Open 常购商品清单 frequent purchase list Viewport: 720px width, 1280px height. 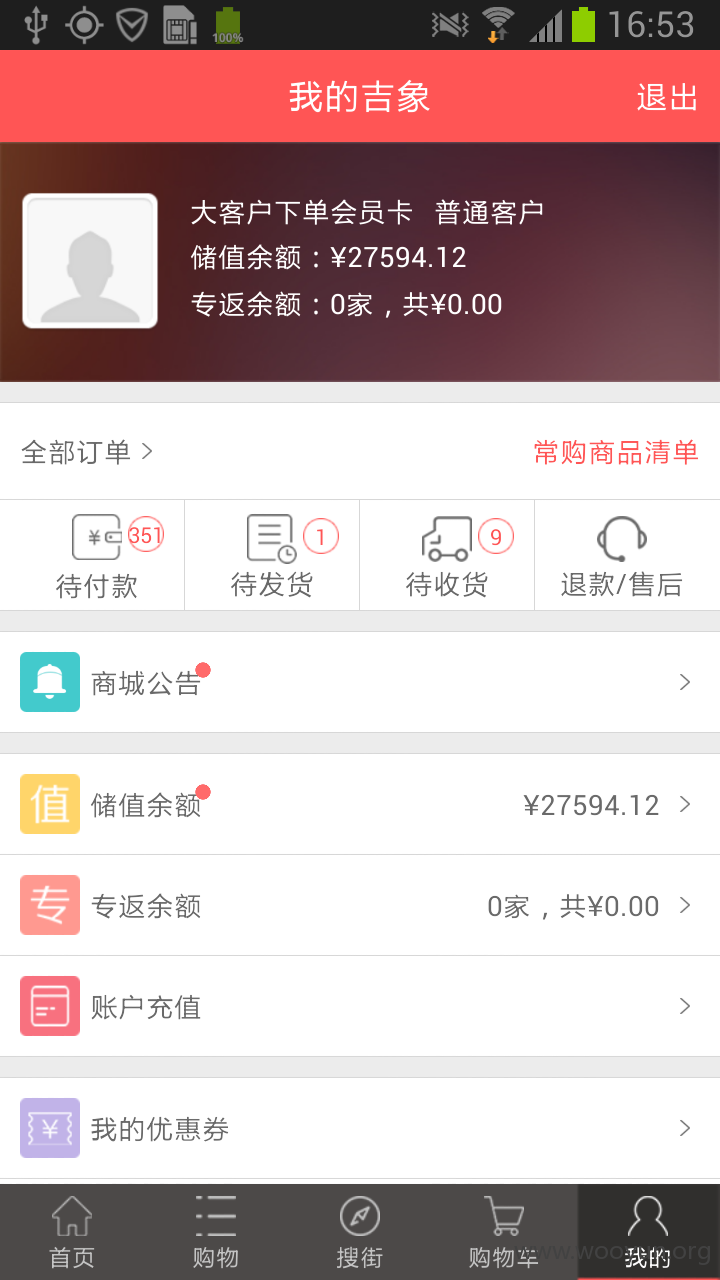point(616,452)
